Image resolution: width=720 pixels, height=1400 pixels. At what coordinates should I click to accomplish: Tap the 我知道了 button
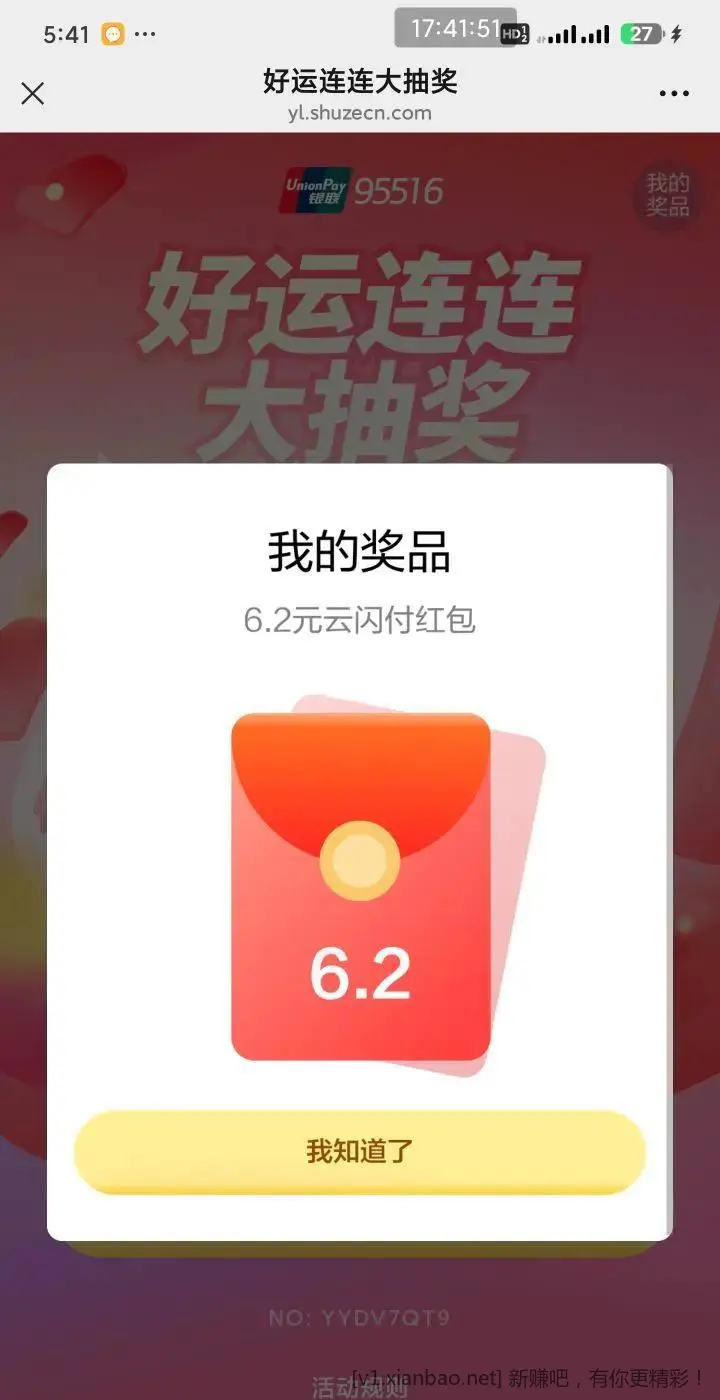click(360, 1151)
